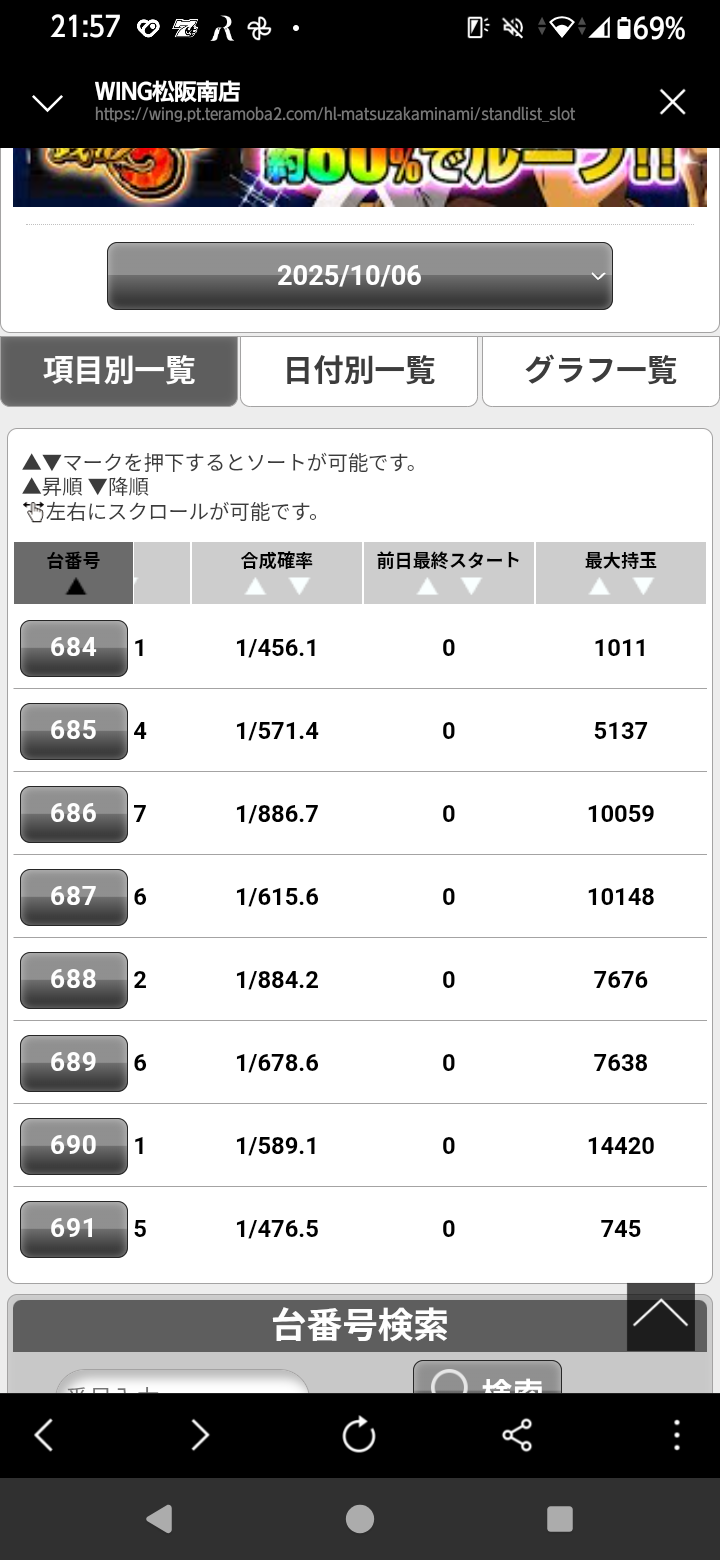Share this page
Viewport: 720px width, 1560px height.
pos(517,1436)
